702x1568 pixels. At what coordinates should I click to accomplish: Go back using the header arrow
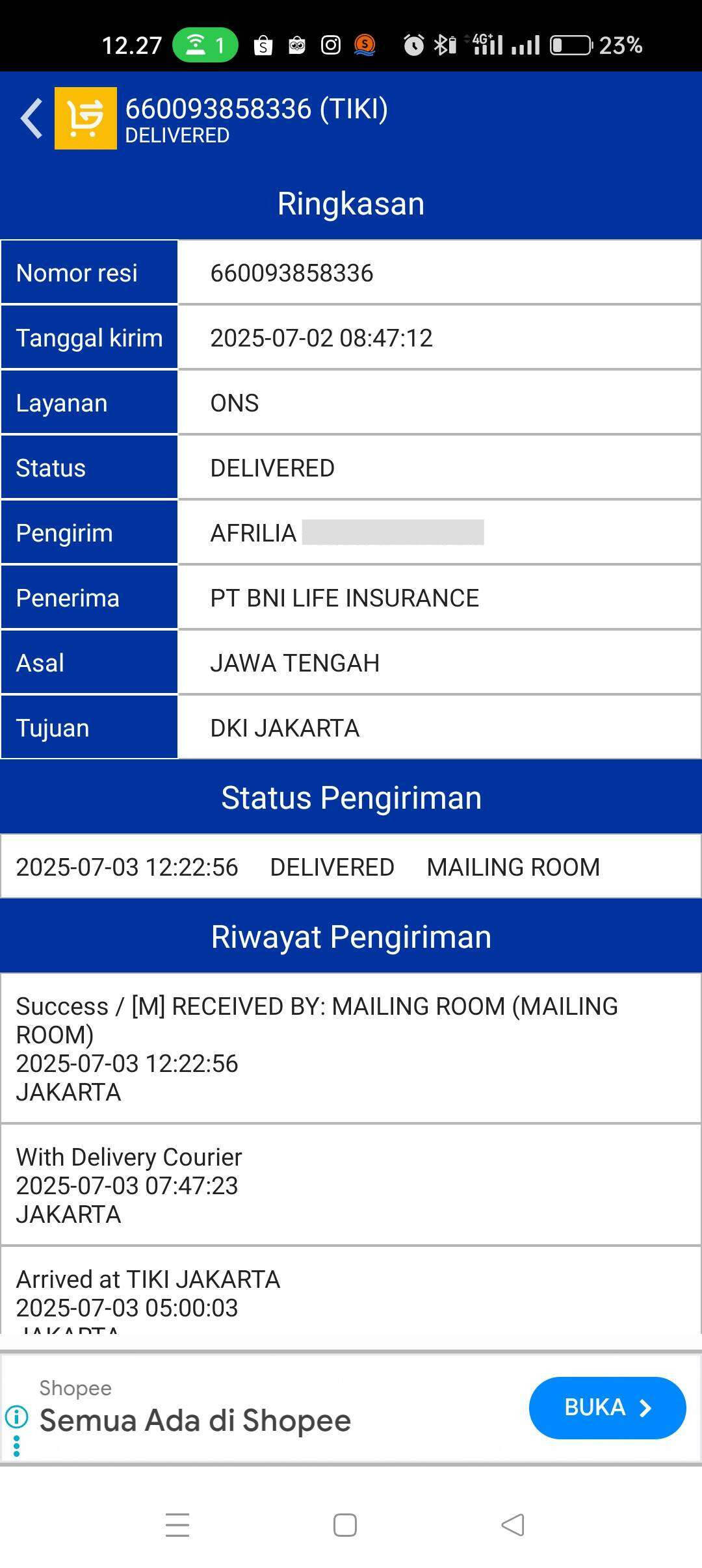point(31,118)
